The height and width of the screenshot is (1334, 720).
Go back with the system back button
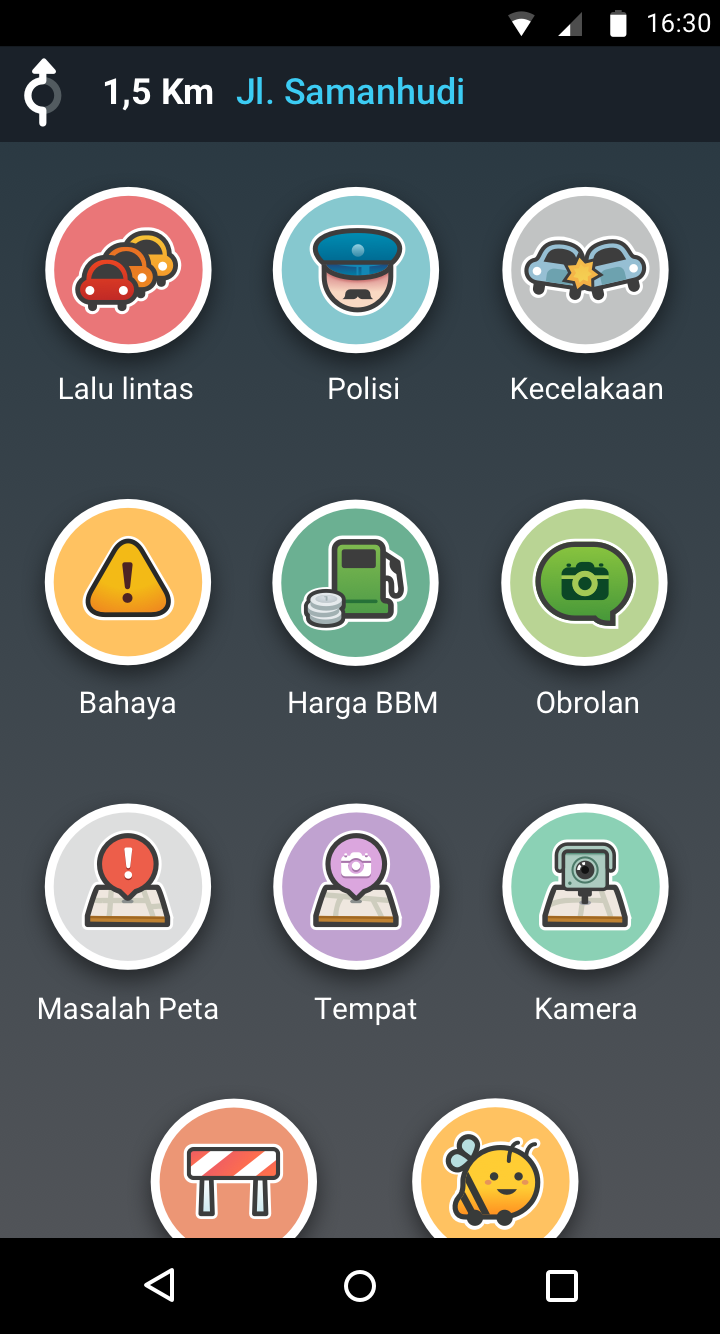tap(159, 1285)
